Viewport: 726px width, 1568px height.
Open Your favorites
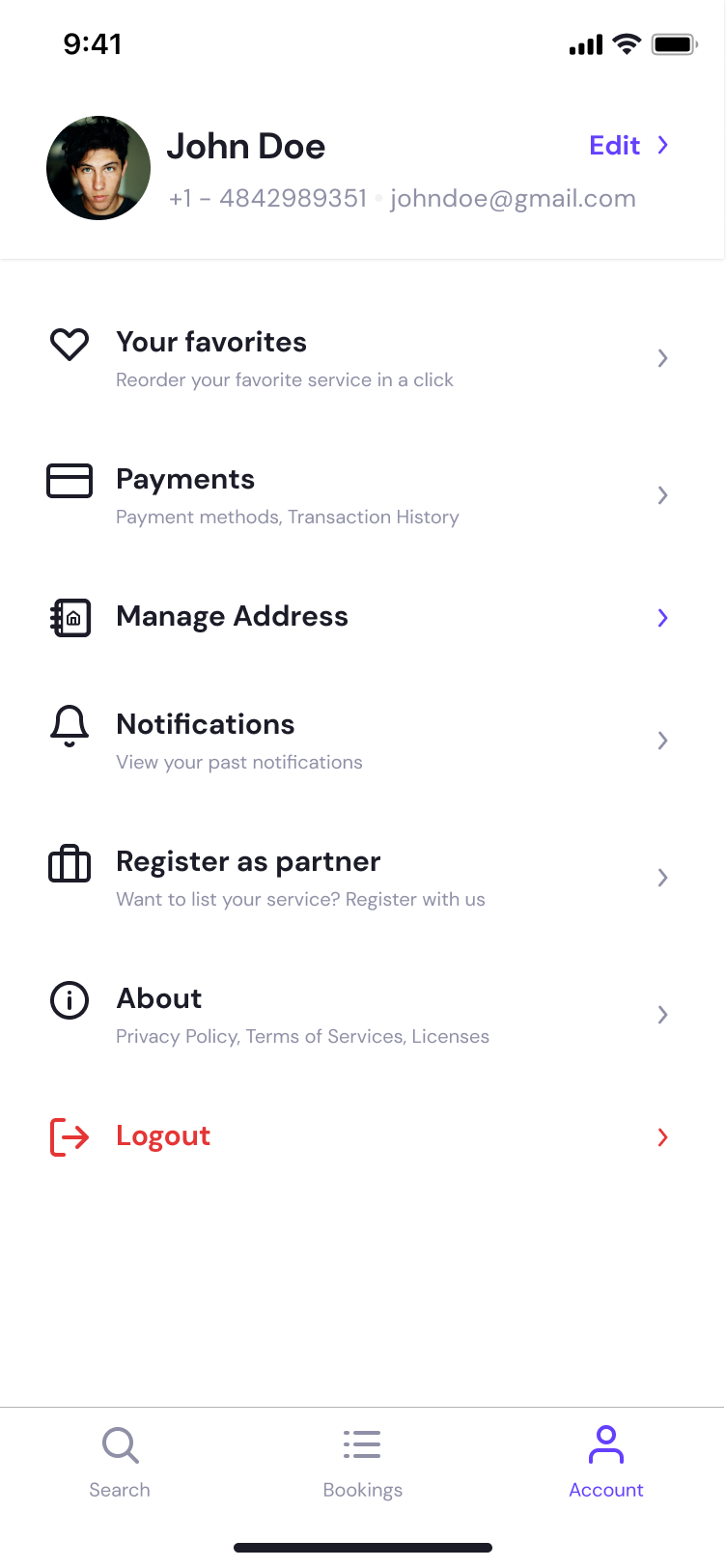point(357,358)
